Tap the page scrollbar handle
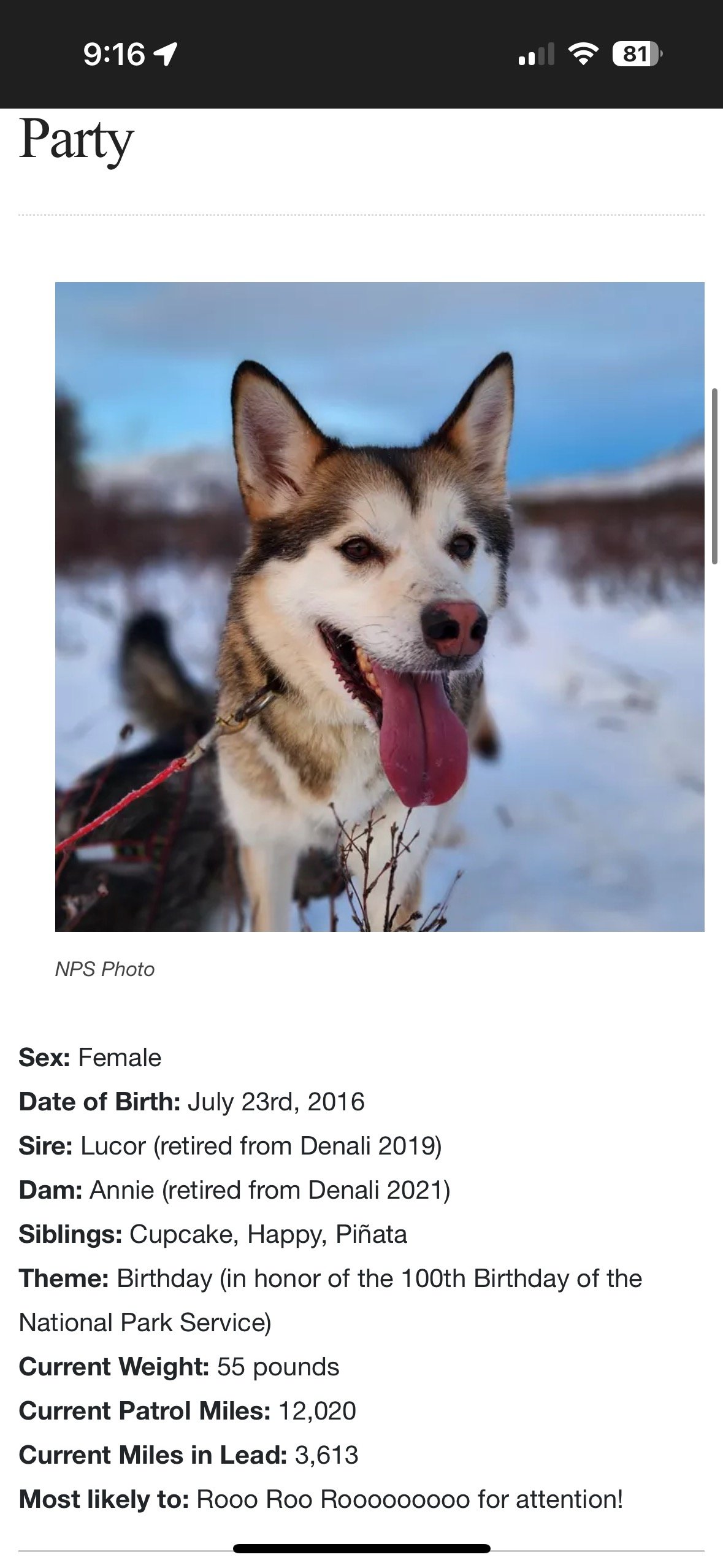Image resolution: width=723 pixels, height=1568 pixels. point(714,475)
